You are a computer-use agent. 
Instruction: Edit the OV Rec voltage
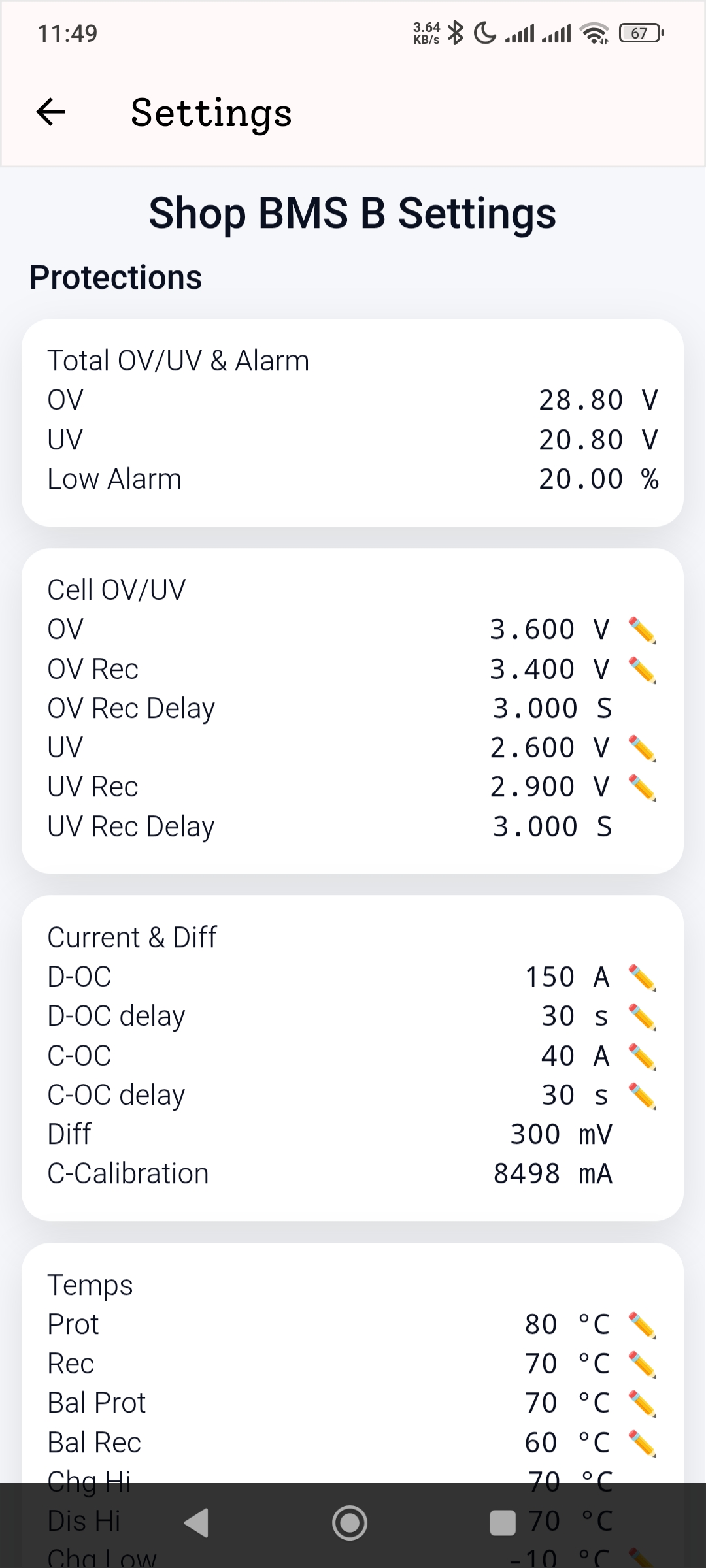[x=643, y=668]
